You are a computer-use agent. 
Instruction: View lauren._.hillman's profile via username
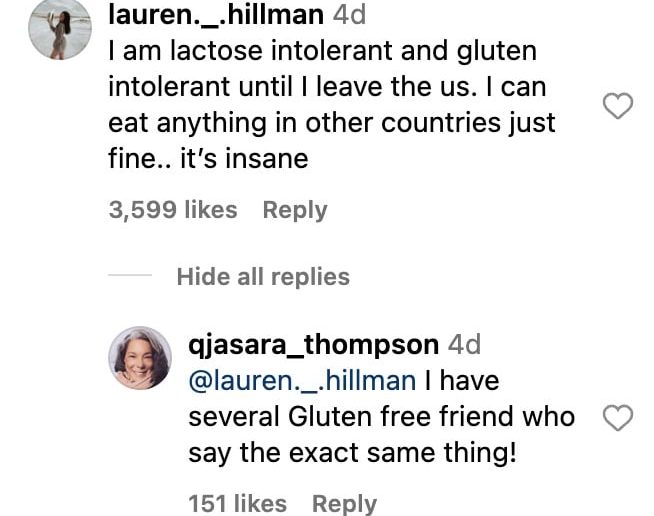pos(215,15)
